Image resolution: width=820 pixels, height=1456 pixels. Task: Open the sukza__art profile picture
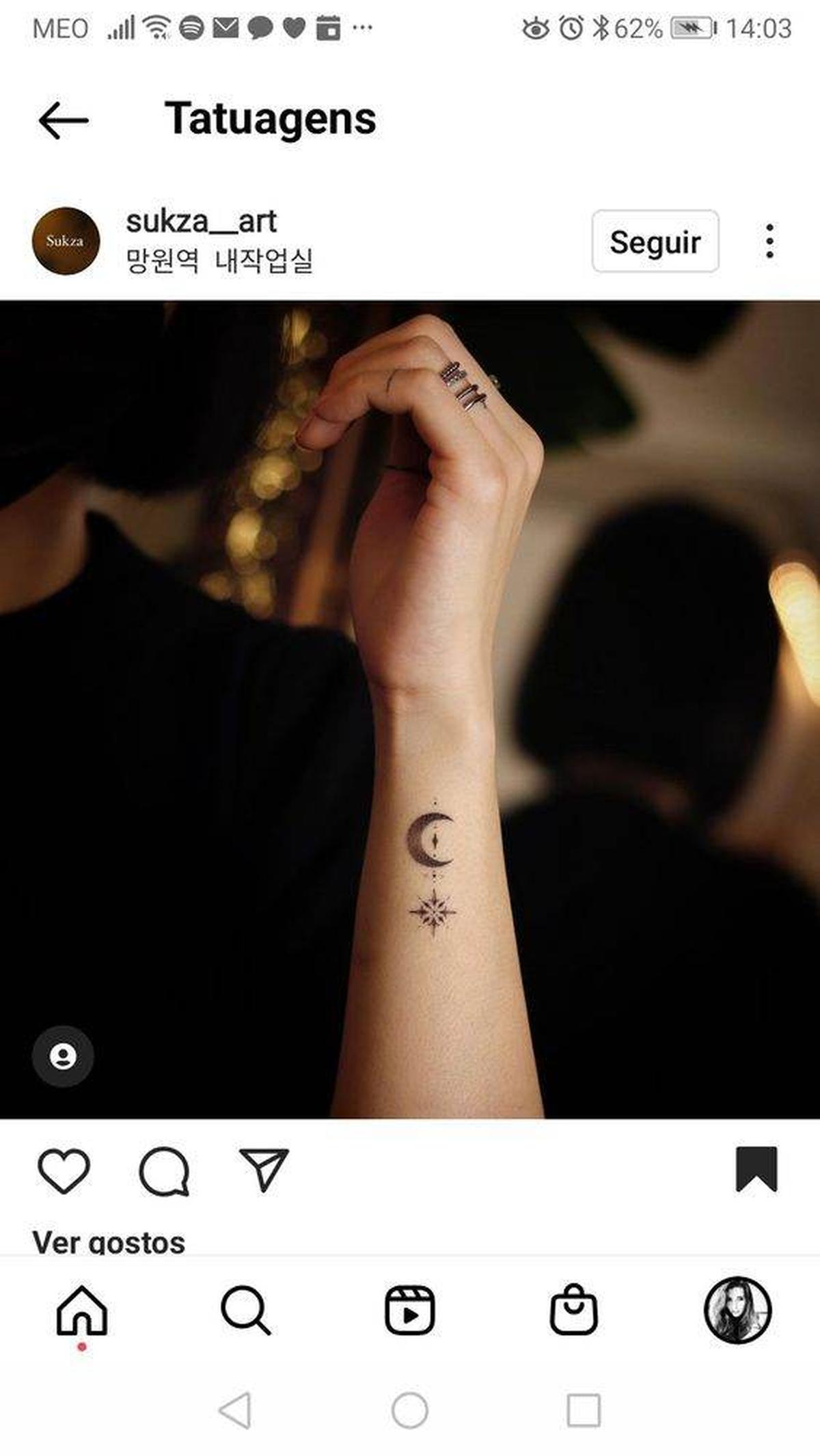pos(66,241)
